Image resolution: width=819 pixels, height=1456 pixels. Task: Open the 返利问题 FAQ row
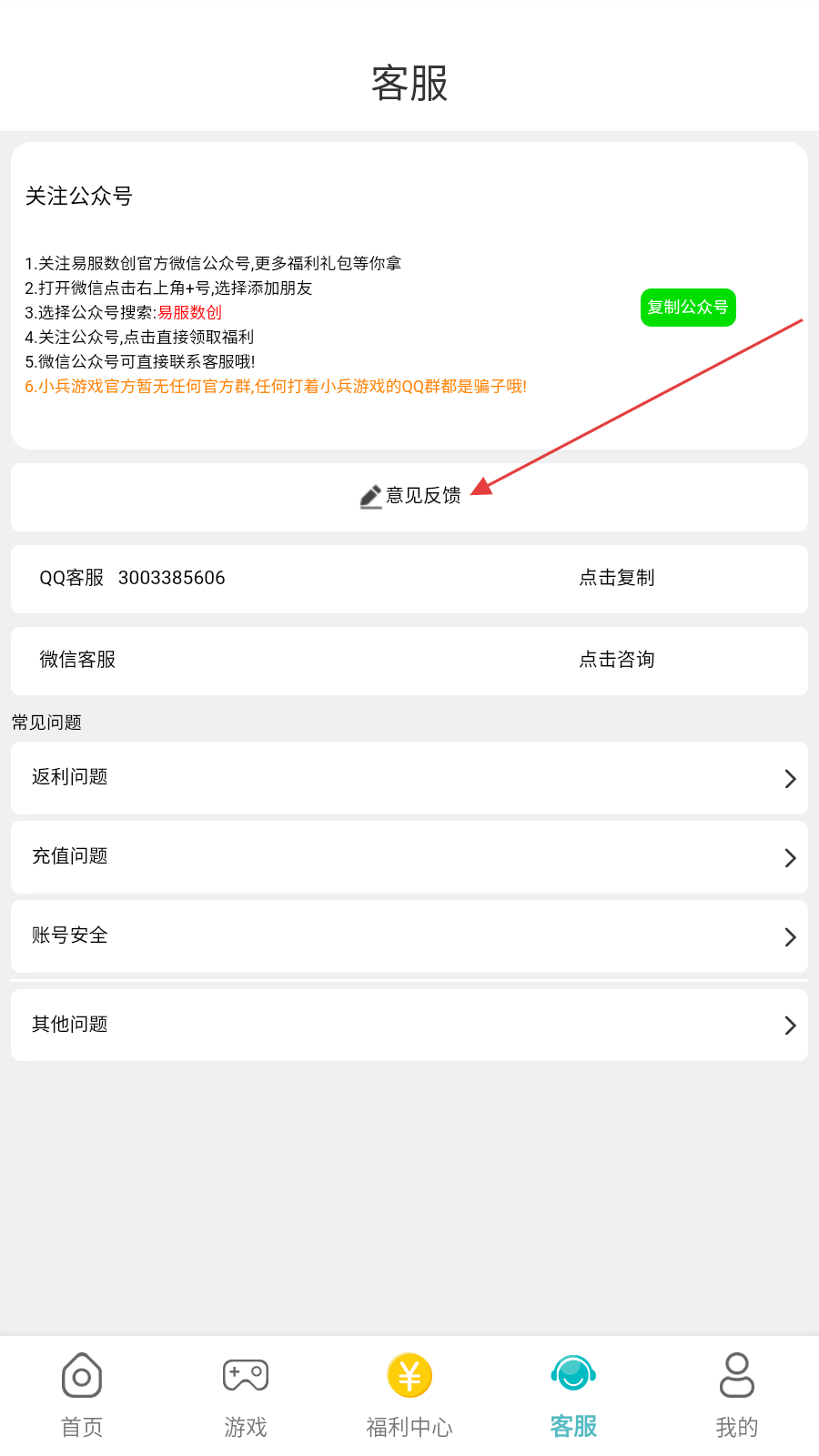[409, 778]
